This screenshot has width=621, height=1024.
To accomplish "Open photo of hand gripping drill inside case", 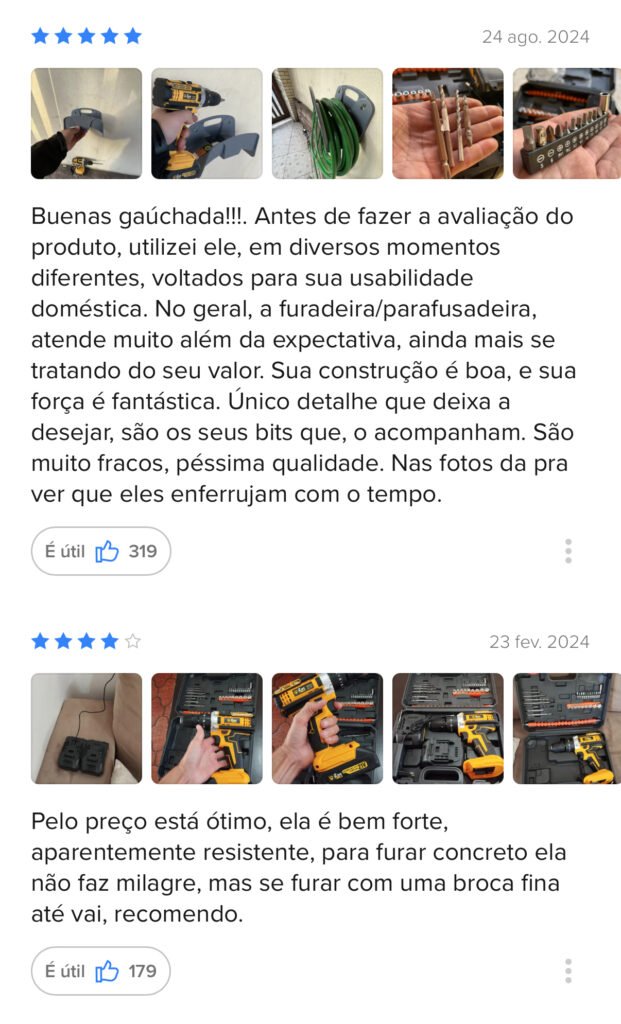I will pos(207,728).
